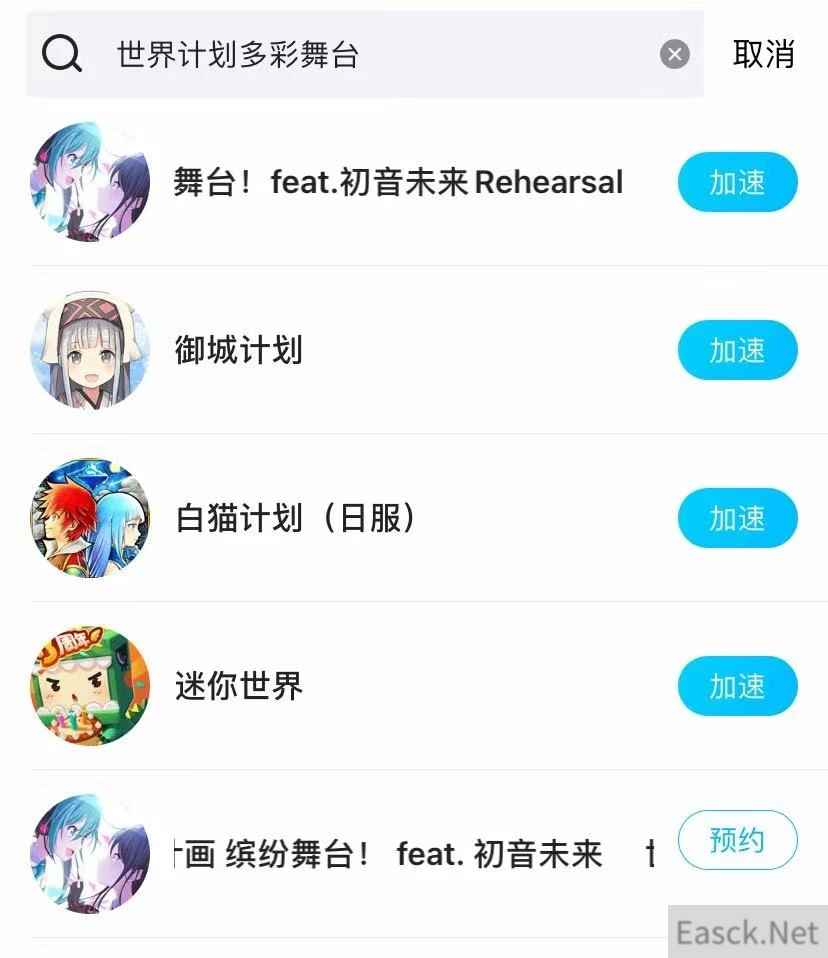
Task: Open the 白猫计划(日服) game result
Action: coord(295,519)
